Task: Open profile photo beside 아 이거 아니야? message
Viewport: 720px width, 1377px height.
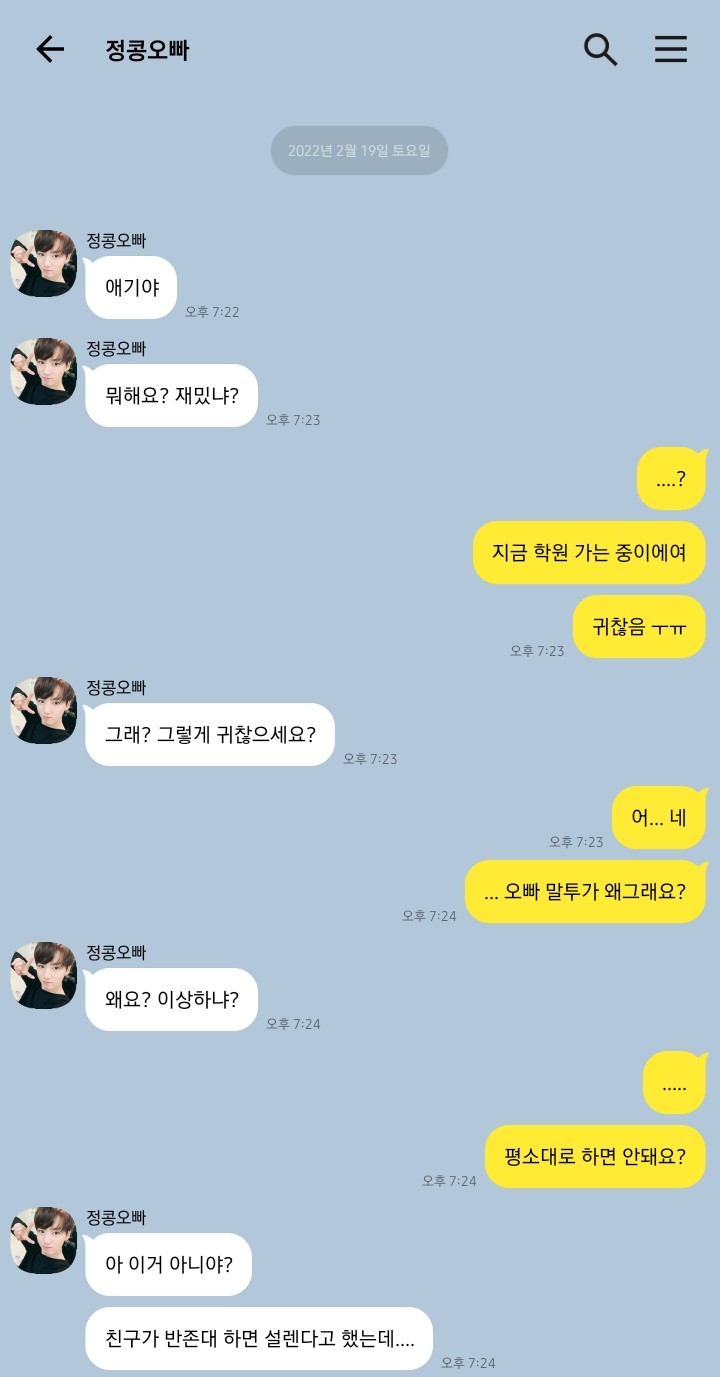Action: (x=44, y=1240)
